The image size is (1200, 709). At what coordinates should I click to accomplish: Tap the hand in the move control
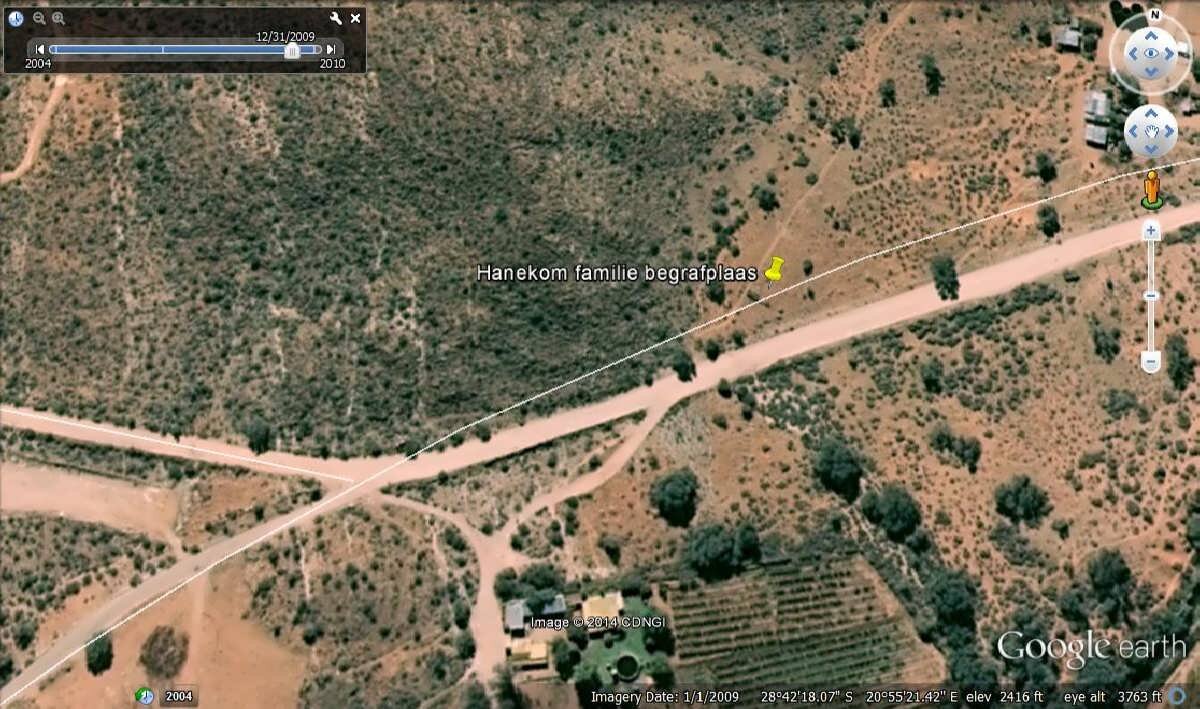point(1151,130)
